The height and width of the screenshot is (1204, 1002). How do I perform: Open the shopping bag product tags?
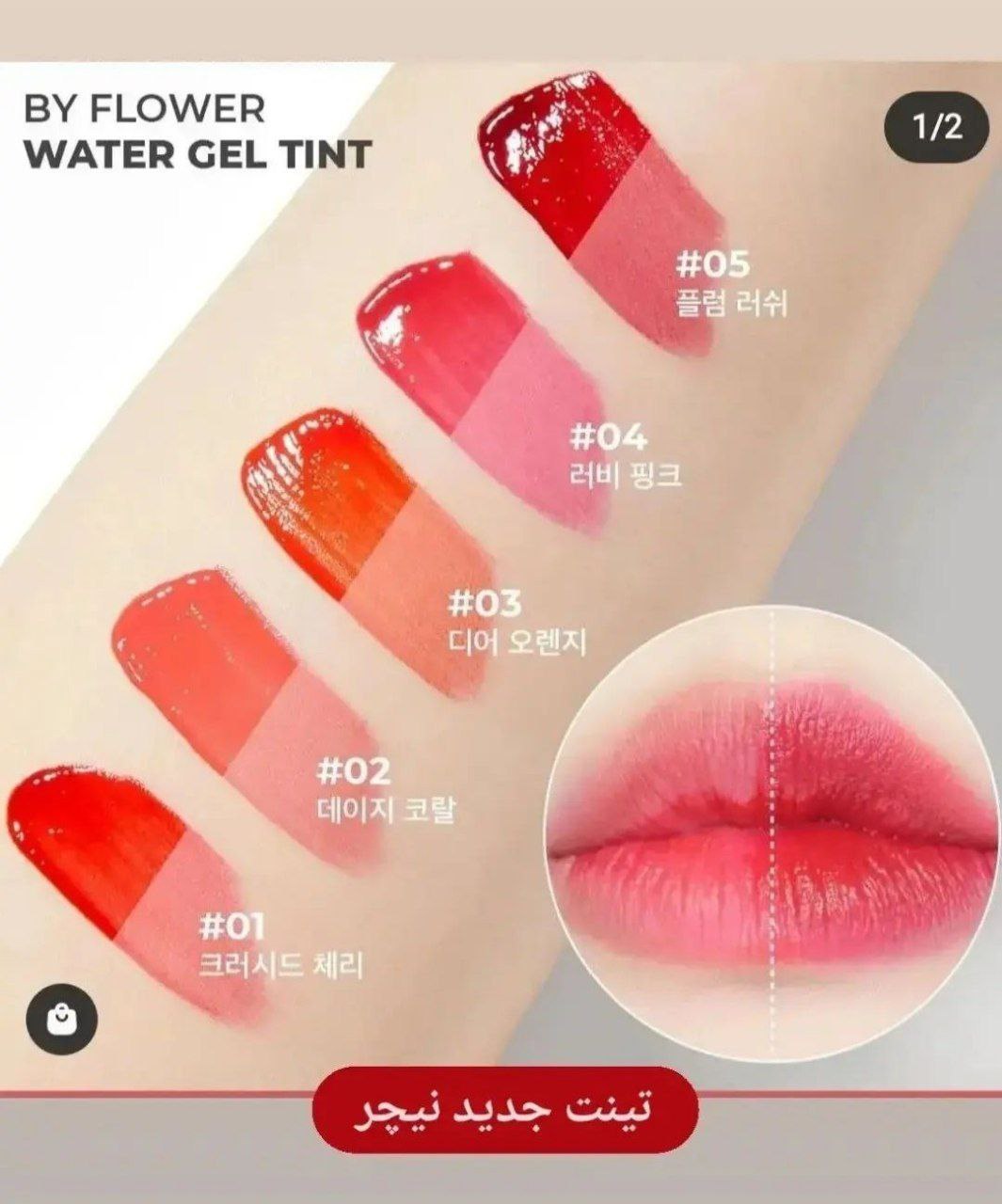[x=61, y=1021]
